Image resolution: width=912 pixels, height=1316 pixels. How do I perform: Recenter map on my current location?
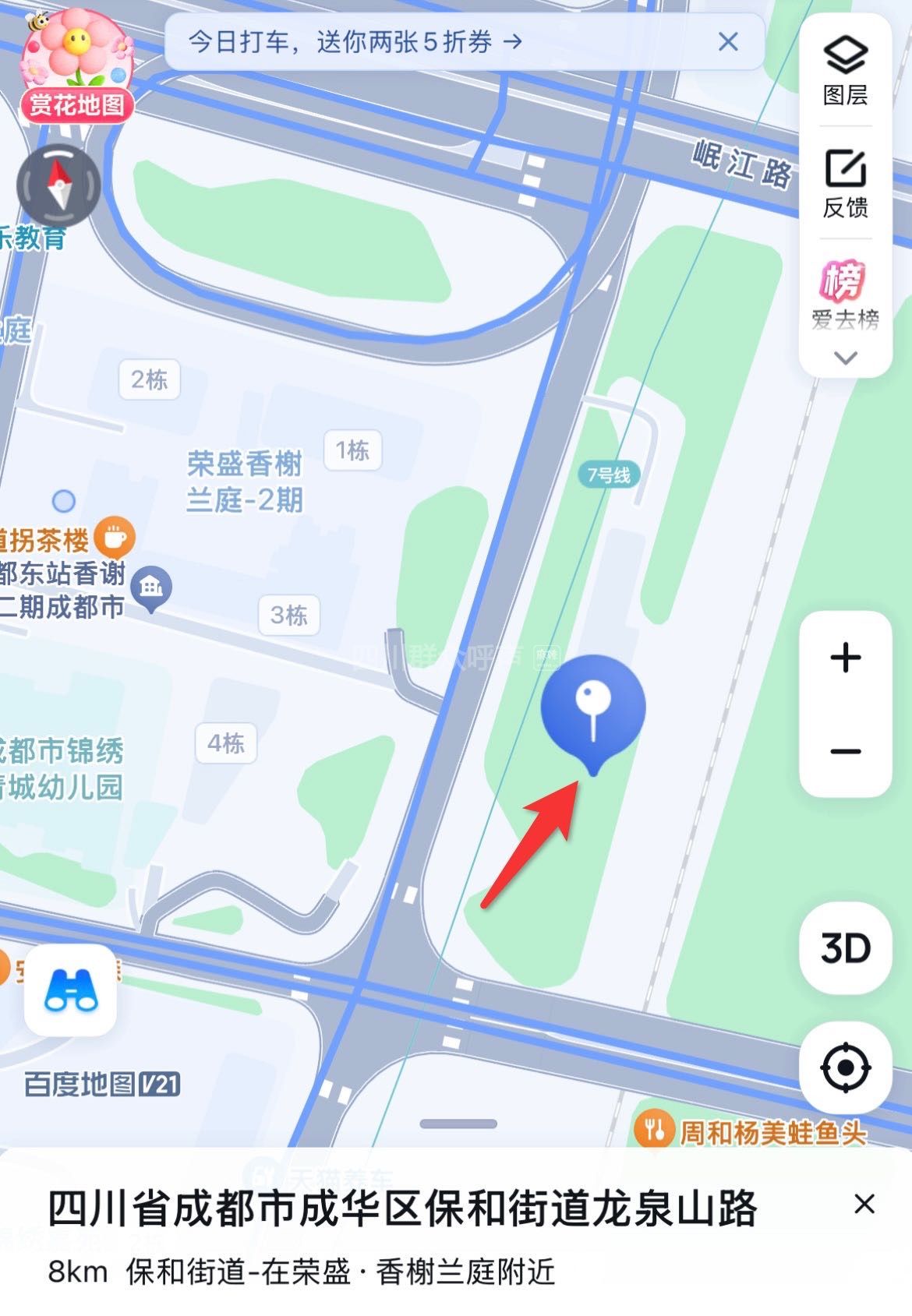(x=845, y=1067)
